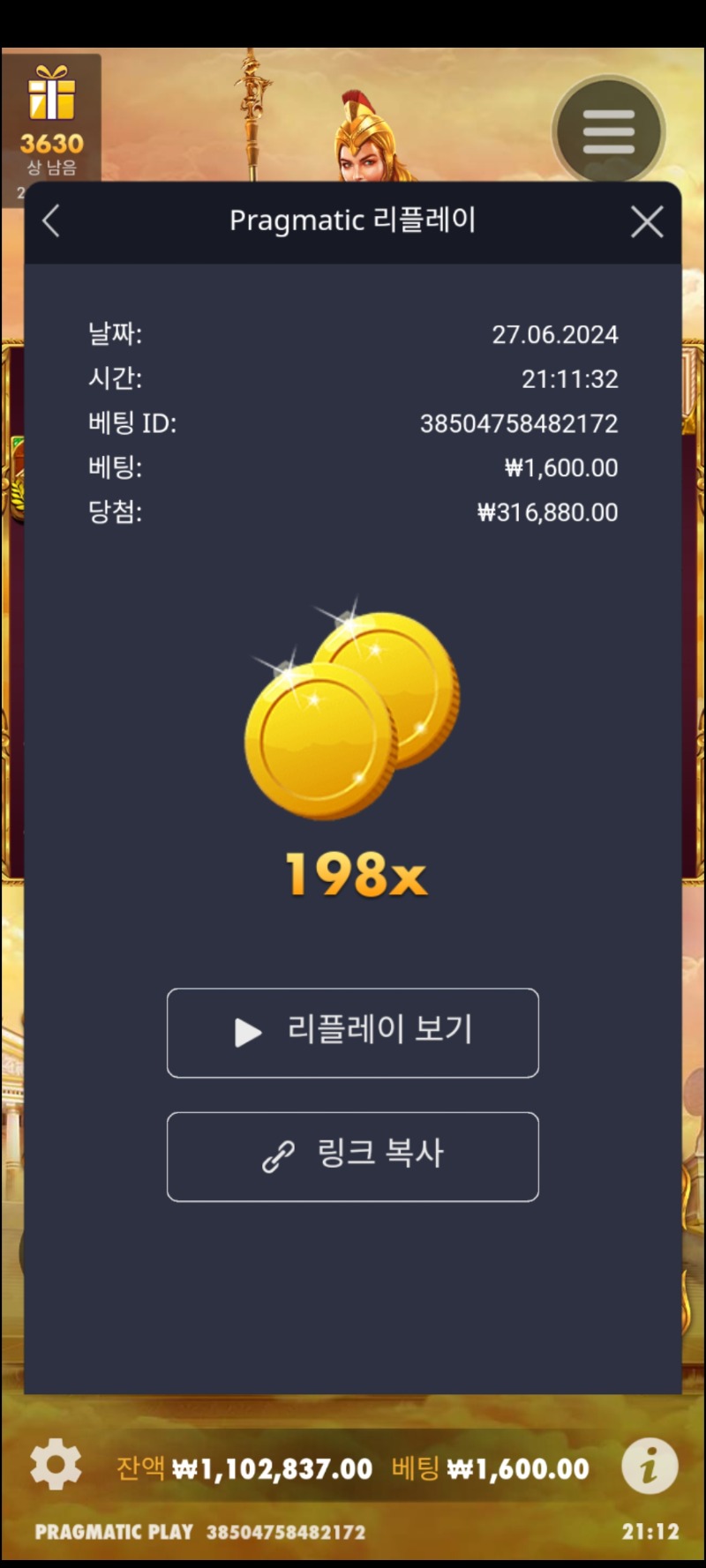Go back using the left arrow
The width and height of the screenshot is (706, 1568).
click(51, 221)
